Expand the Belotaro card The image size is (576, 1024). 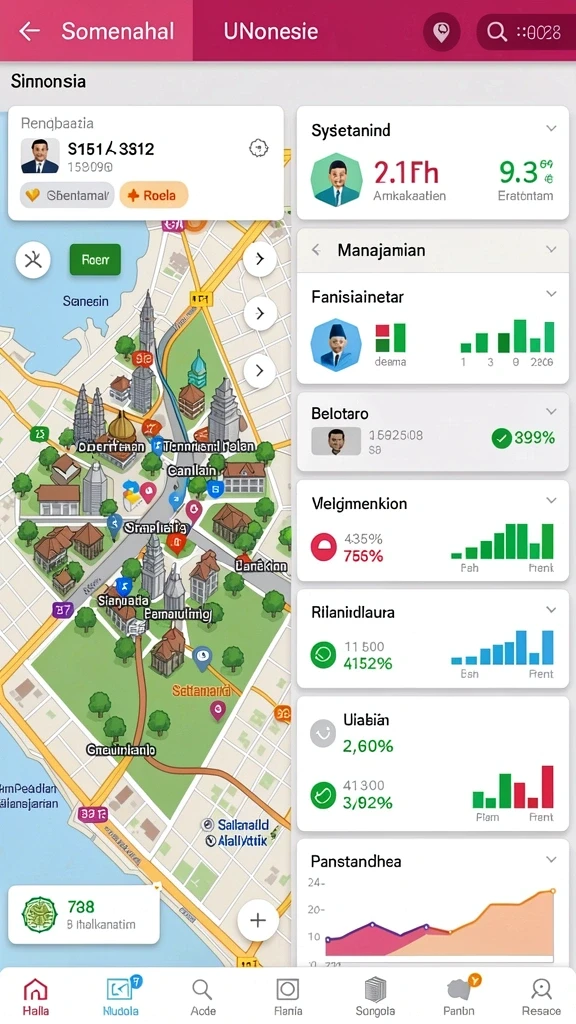click(551, 411)
